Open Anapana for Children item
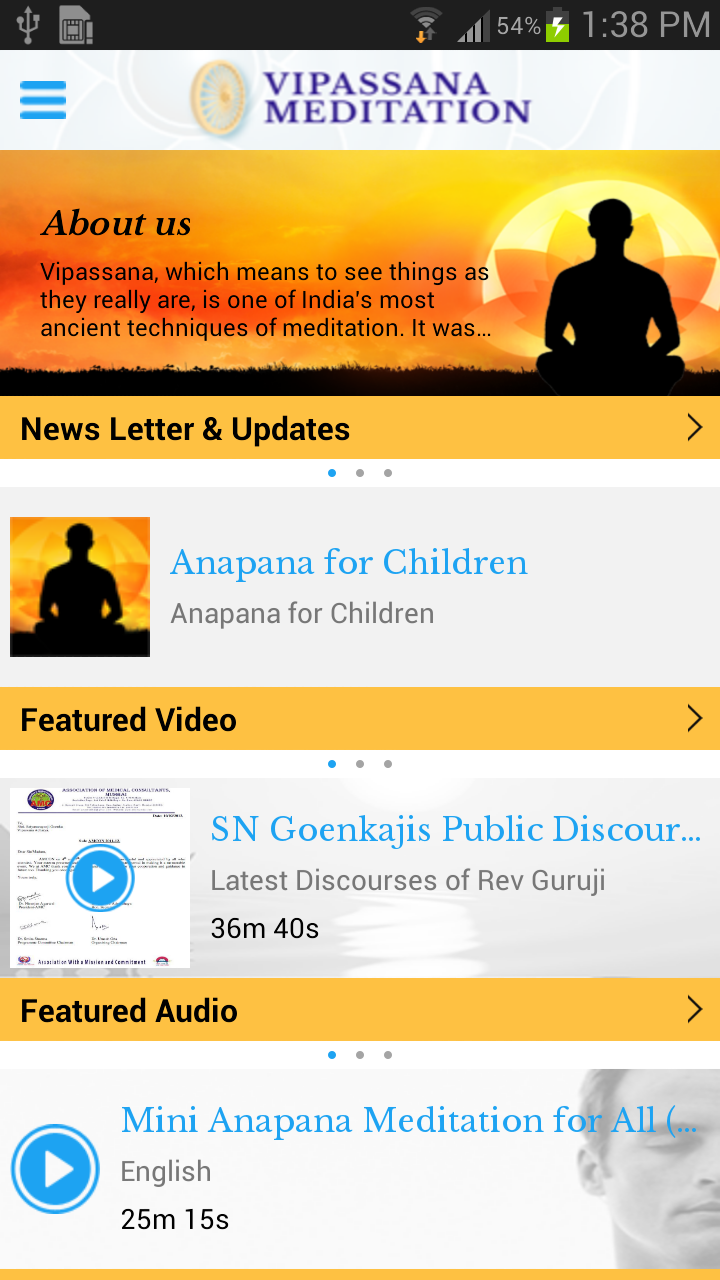Image resolution: width=720 pixels, height=1280 pixels. [348, 563]
